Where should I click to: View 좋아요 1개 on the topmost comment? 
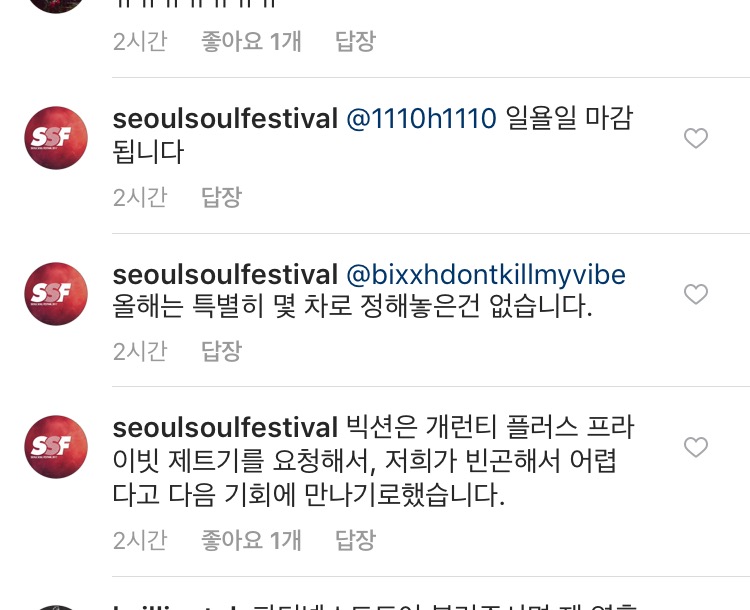[x=251, y=41]
